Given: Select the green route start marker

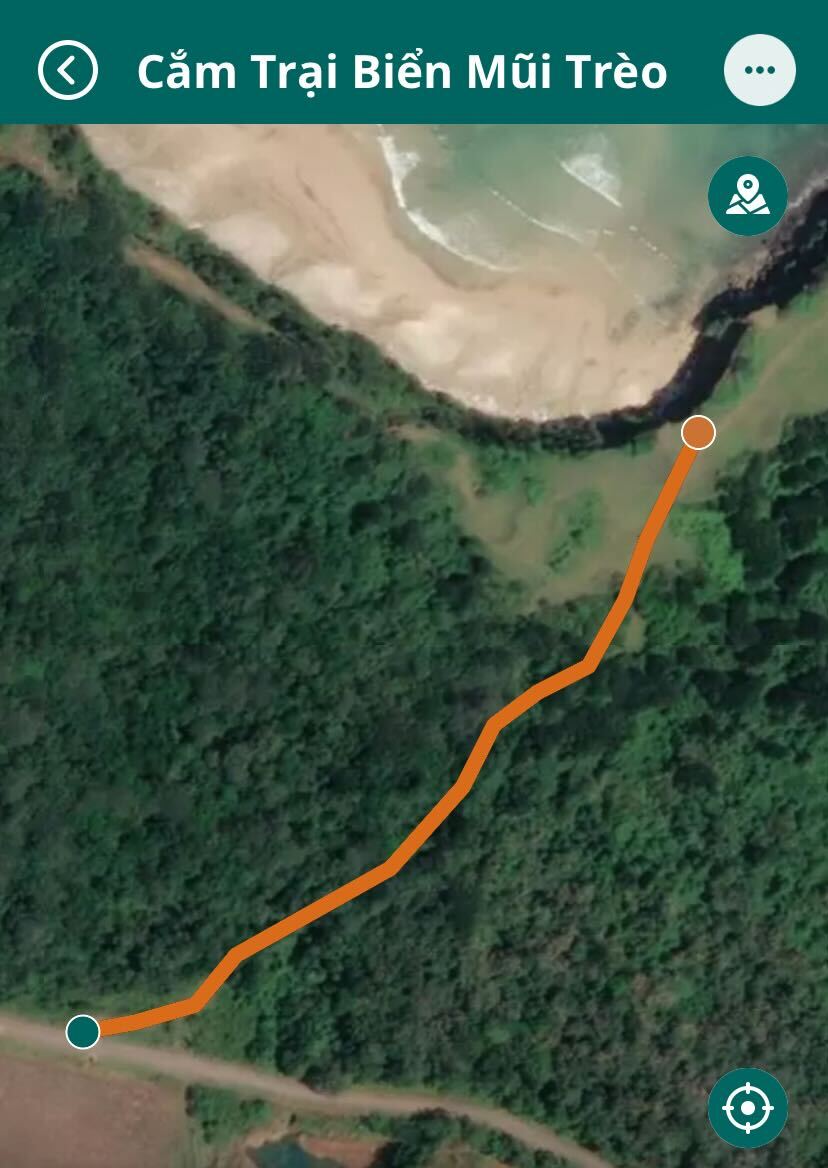Looking at the screenshot, I should [83, 1031].
